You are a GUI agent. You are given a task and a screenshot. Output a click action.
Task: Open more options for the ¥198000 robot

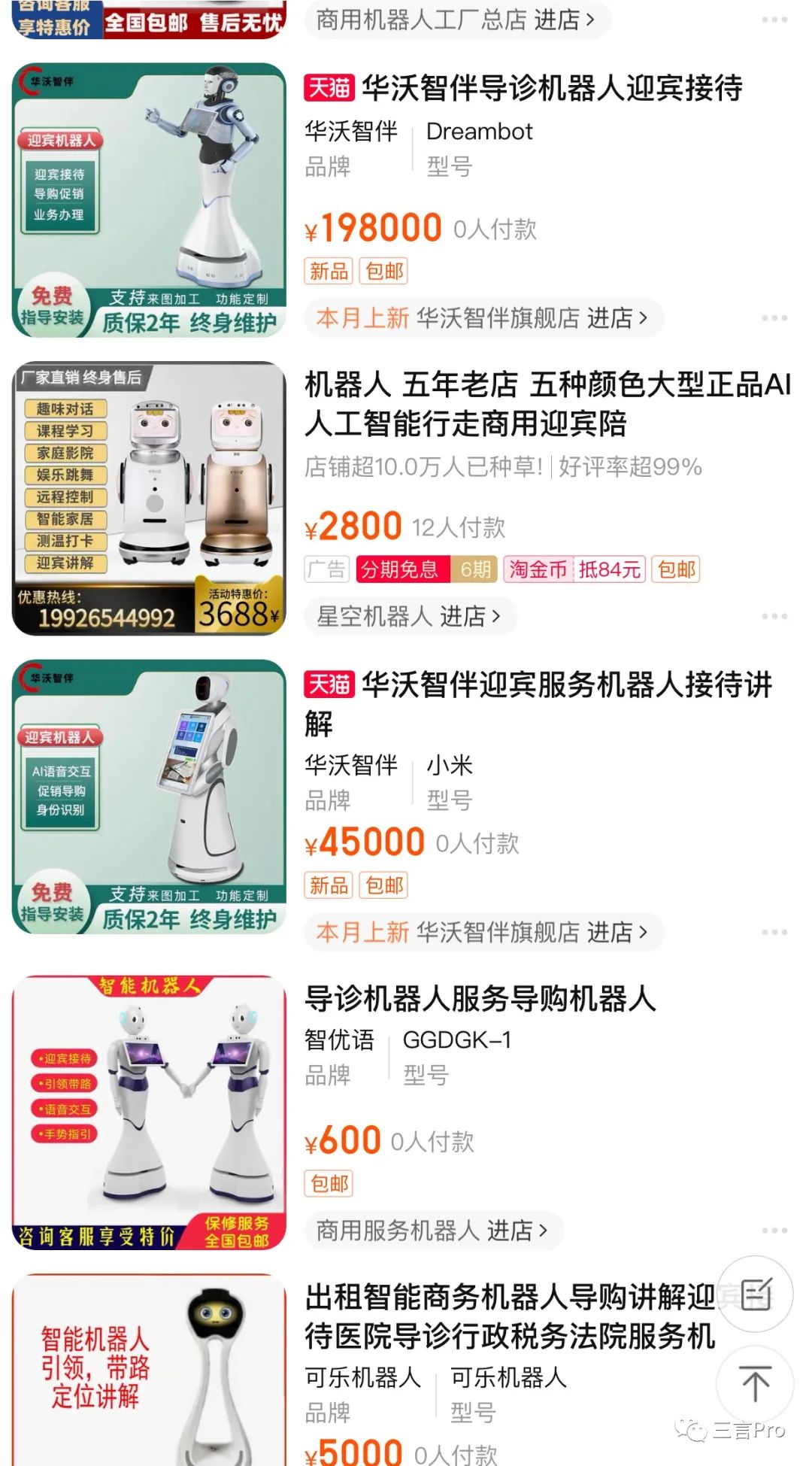tap(774, 318)
